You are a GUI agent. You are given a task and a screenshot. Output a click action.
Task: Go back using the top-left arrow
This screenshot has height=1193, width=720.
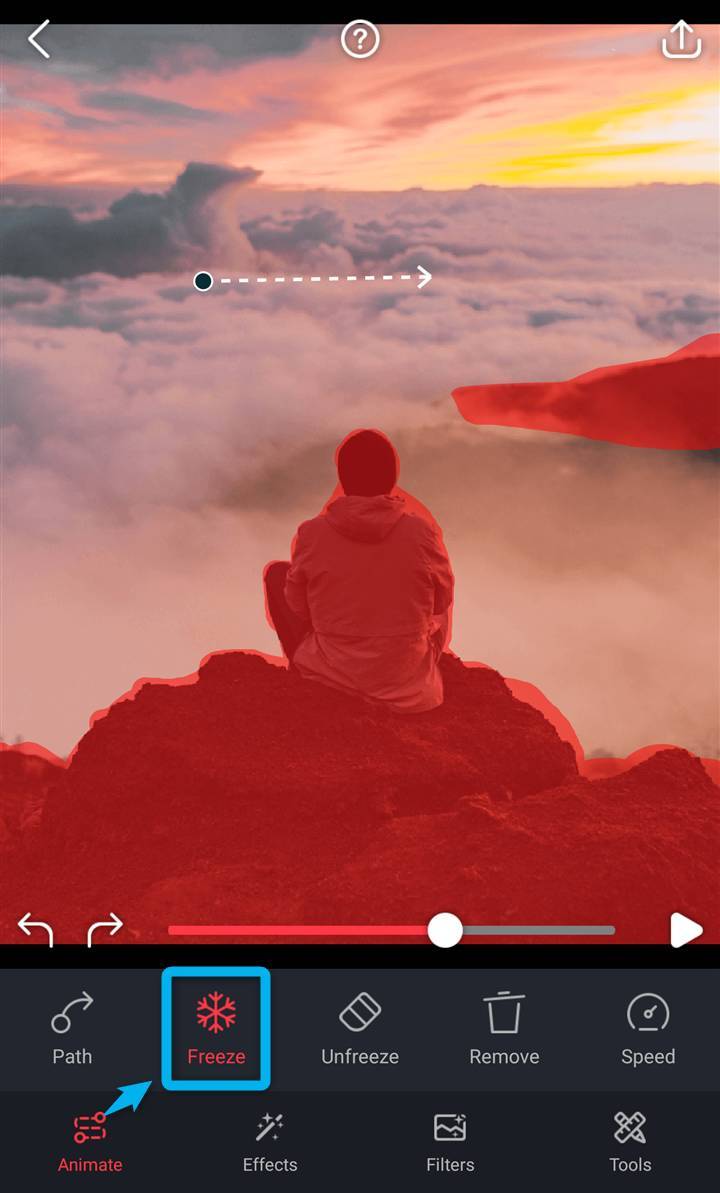tap(39, 40)
